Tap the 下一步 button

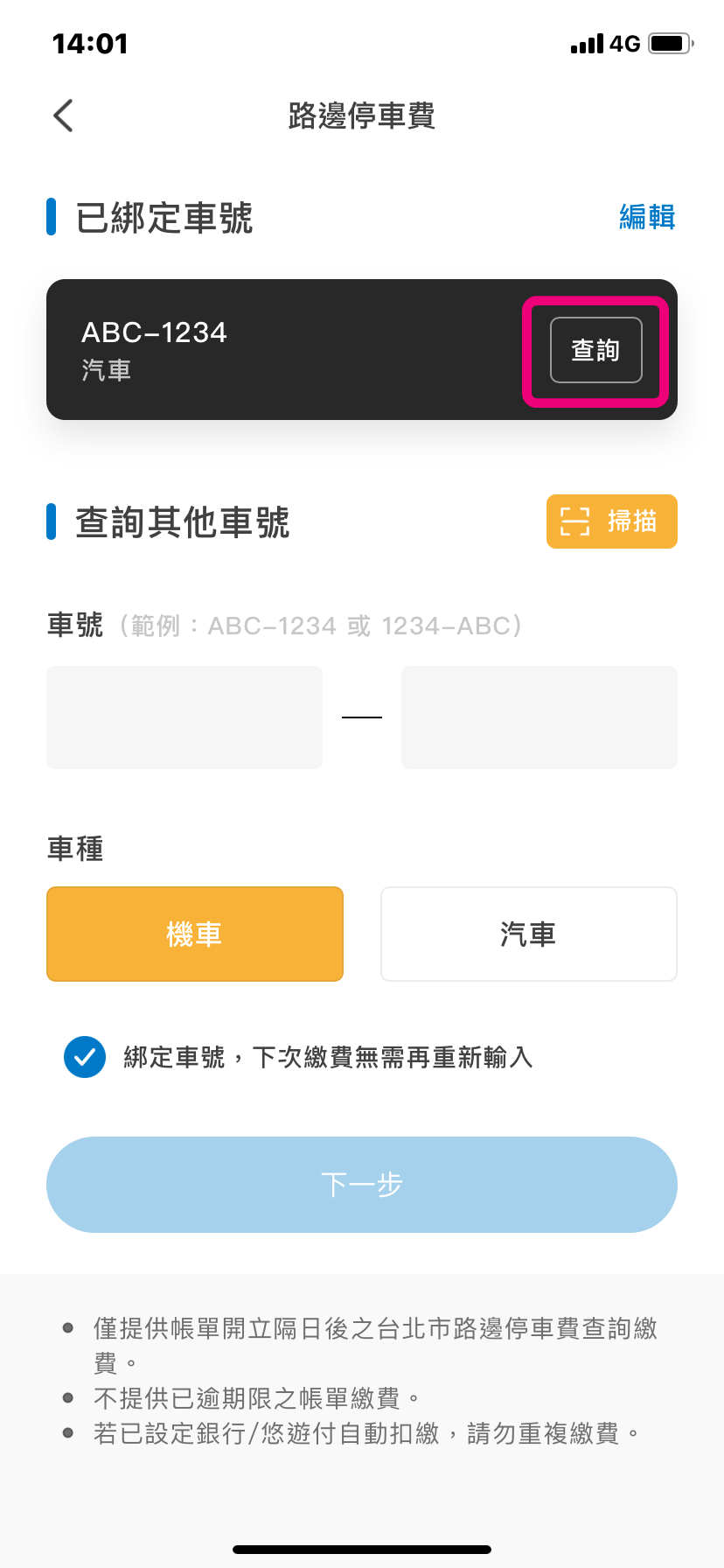(x=362, y=1184)
